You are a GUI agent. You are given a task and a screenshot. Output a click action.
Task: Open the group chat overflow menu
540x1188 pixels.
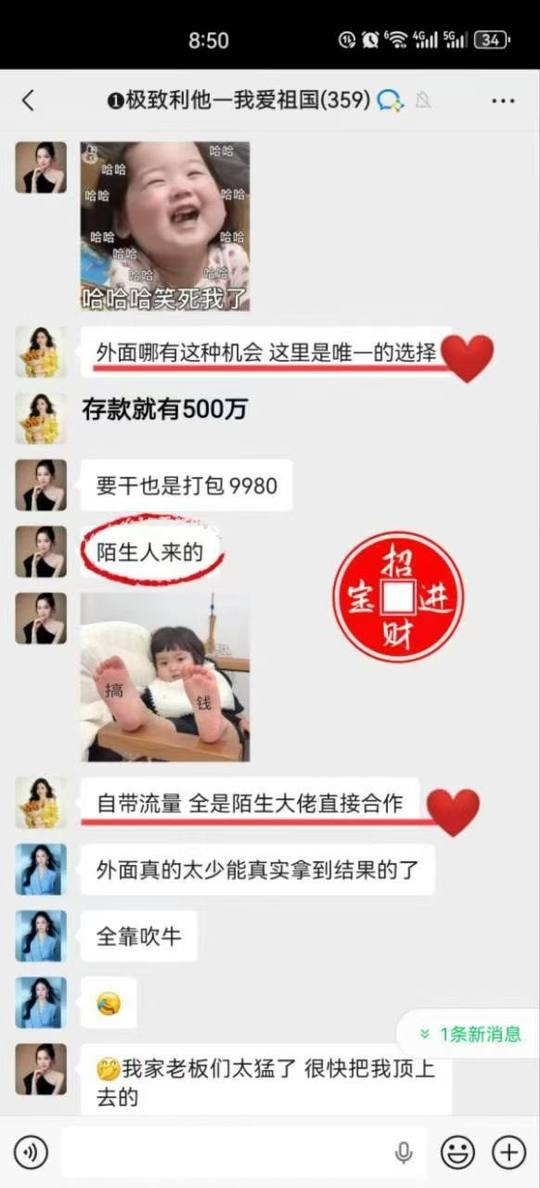coord(504,101)
